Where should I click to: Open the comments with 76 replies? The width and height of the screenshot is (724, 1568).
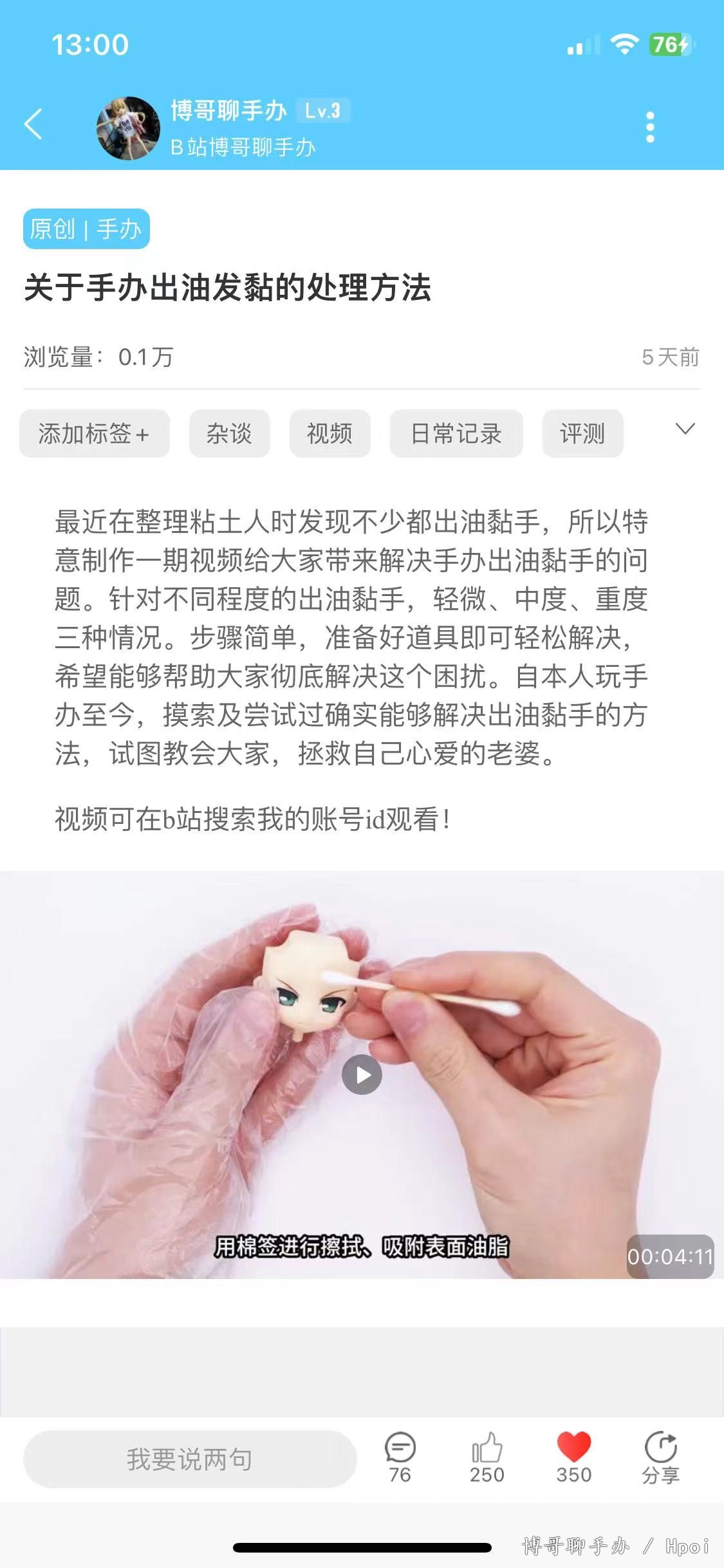pyautogui.click(x=400, y=1459)
